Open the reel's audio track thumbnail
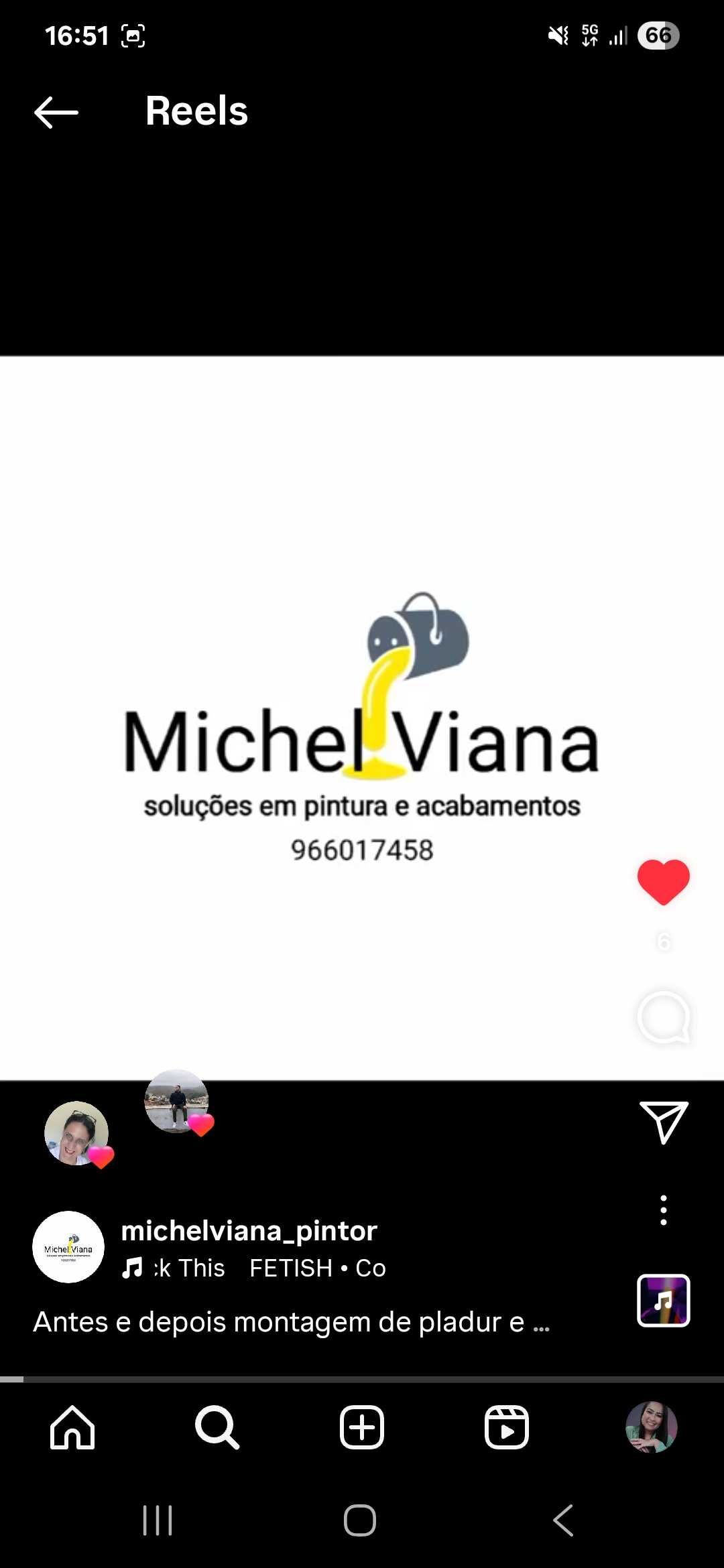 coord(663,1301)
